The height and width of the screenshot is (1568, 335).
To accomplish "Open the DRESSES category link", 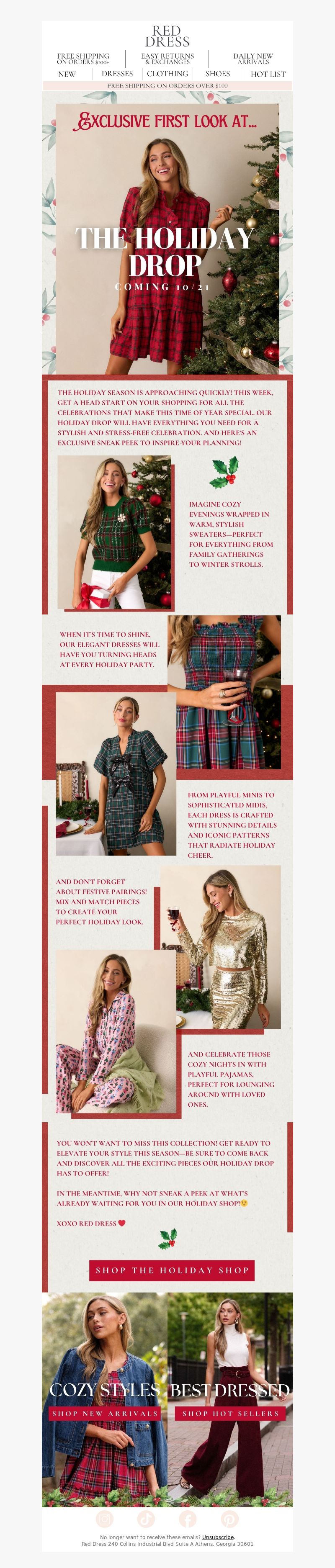I will click(x=117, y=74).
